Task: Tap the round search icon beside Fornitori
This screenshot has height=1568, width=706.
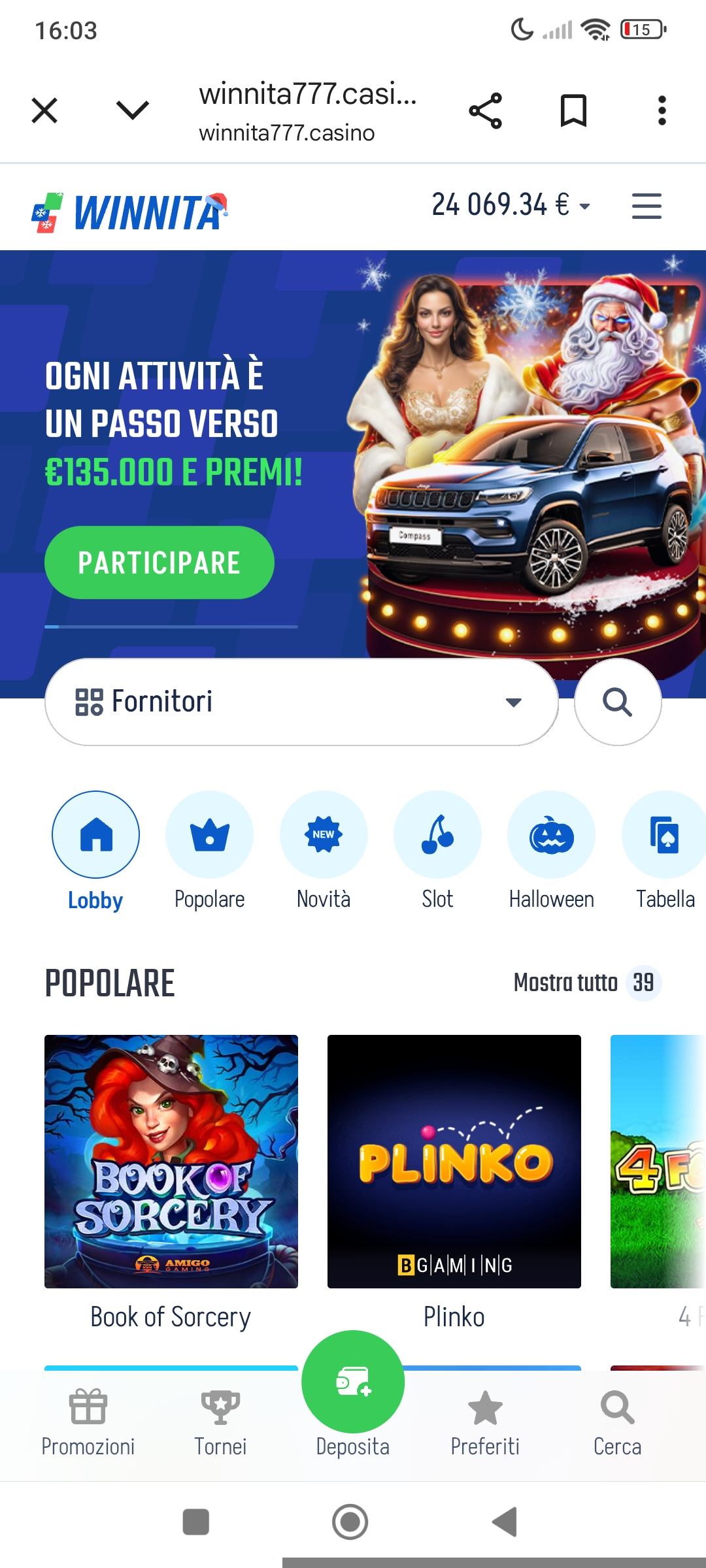Action: tap(617, 702)
